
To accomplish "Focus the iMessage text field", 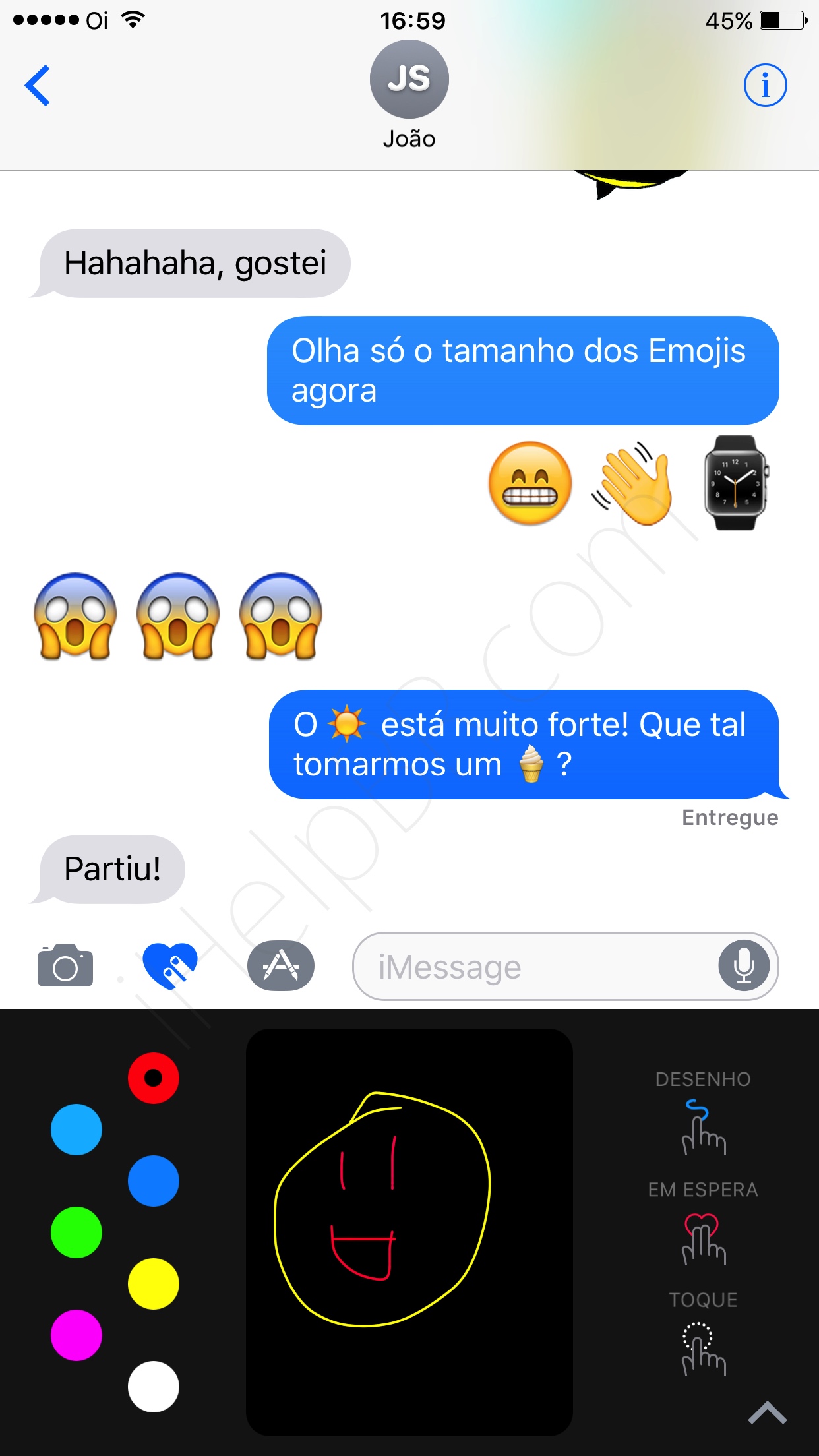I will coord(534,967).
